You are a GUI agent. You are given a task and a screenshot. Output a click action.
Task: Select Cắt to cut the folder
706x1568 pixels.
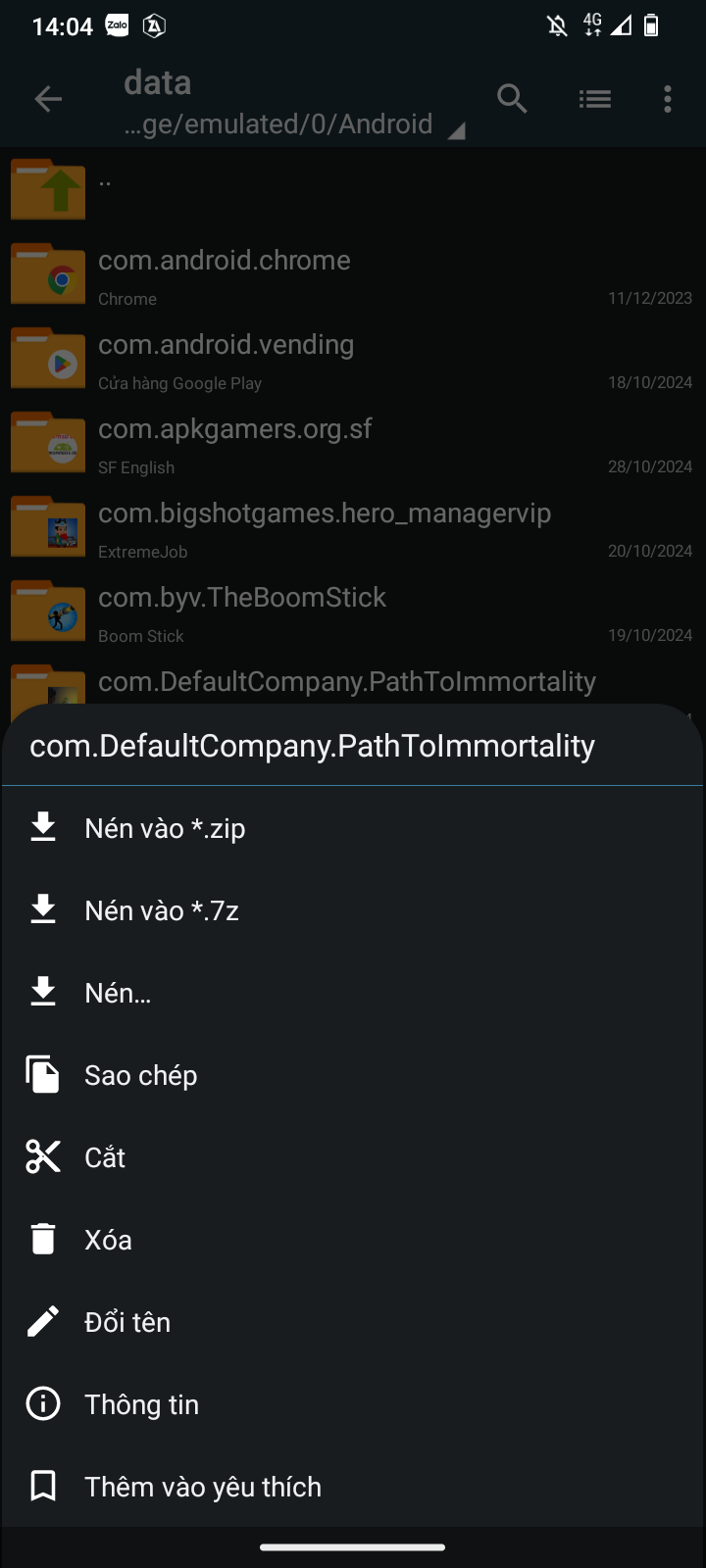point(105,1157)
